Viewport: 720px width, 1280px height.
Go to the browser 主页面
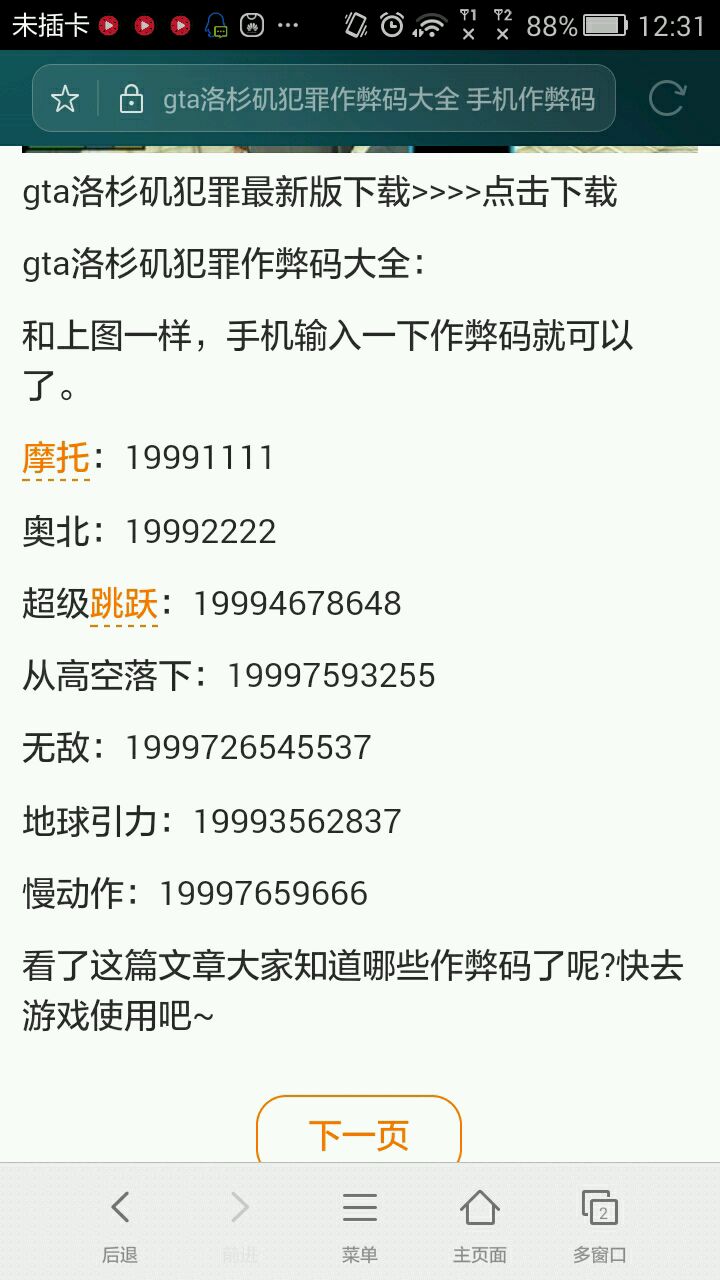[x=480, y=1224]
